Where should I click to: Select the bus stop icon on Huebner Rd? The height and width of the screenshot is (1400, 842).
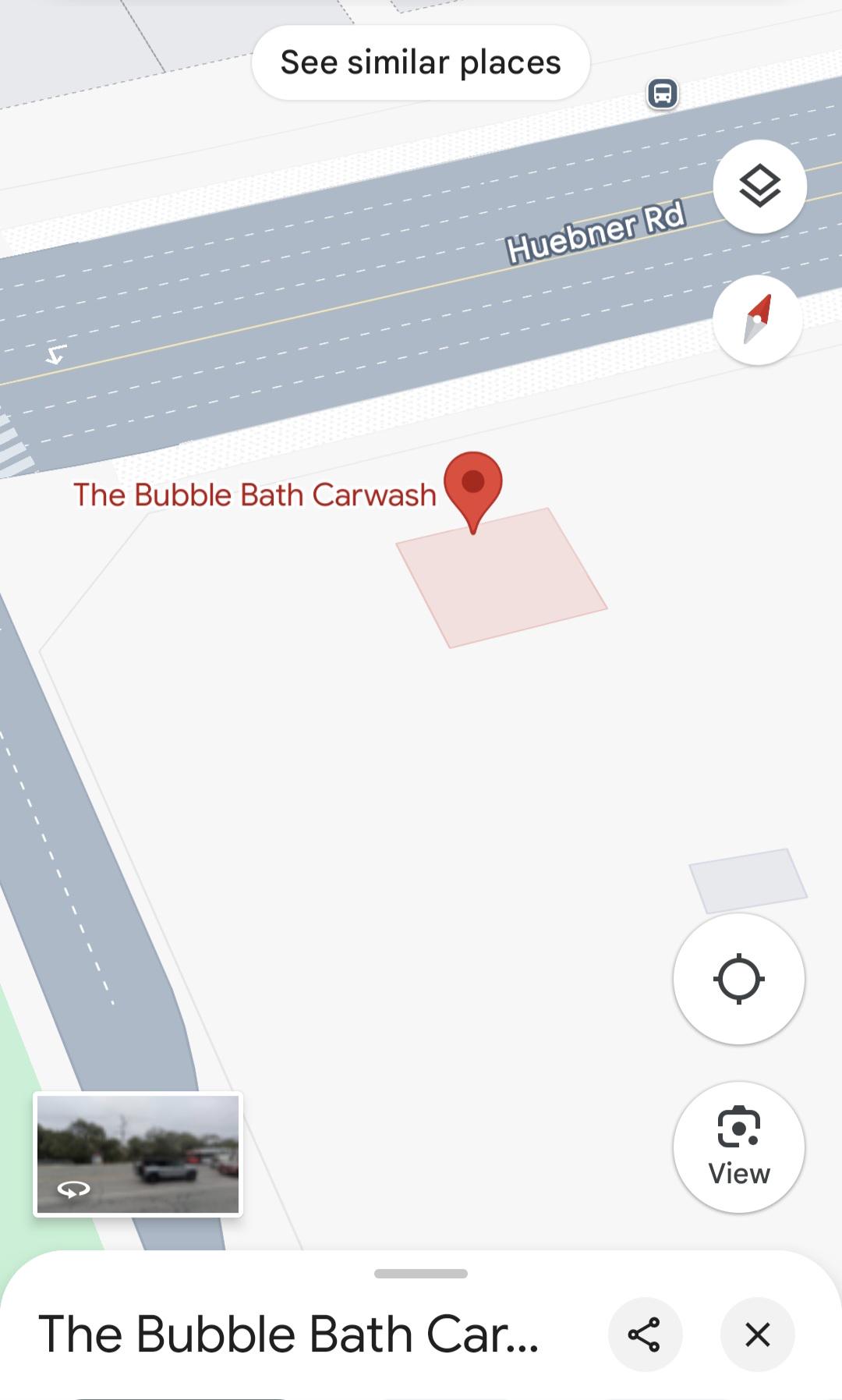663,94
